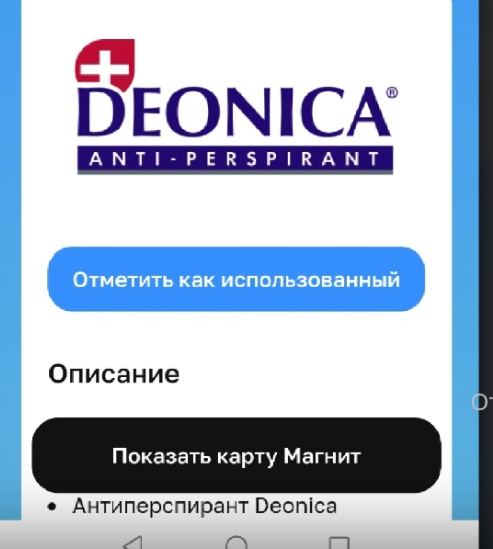Tap Отметить как использованный button
The width and height of the screenshot is (493, 549).
pyautogui.click(x=236, y=279)
